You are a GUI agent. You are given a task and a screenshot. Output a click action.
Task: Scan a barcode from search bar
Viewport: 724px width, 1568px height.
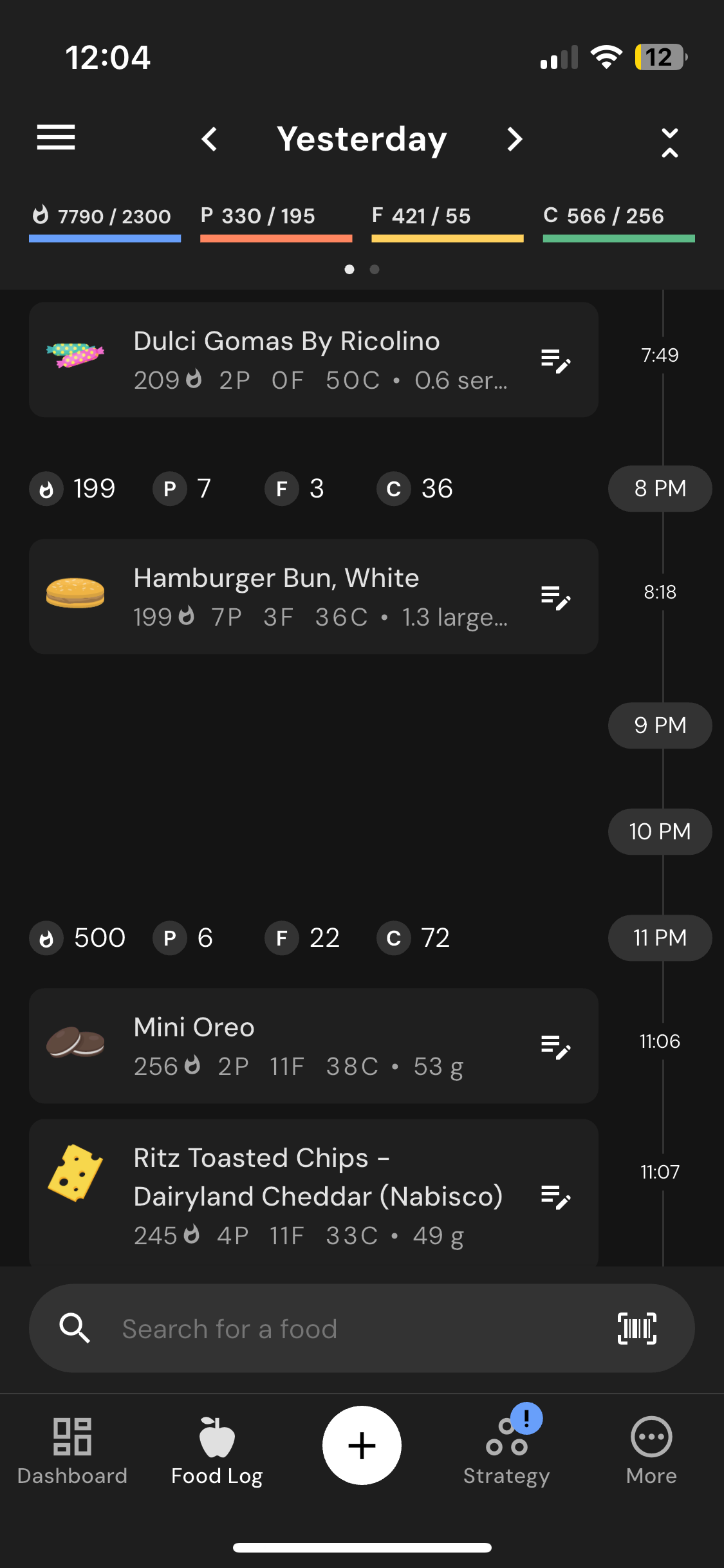[637, 1329]
